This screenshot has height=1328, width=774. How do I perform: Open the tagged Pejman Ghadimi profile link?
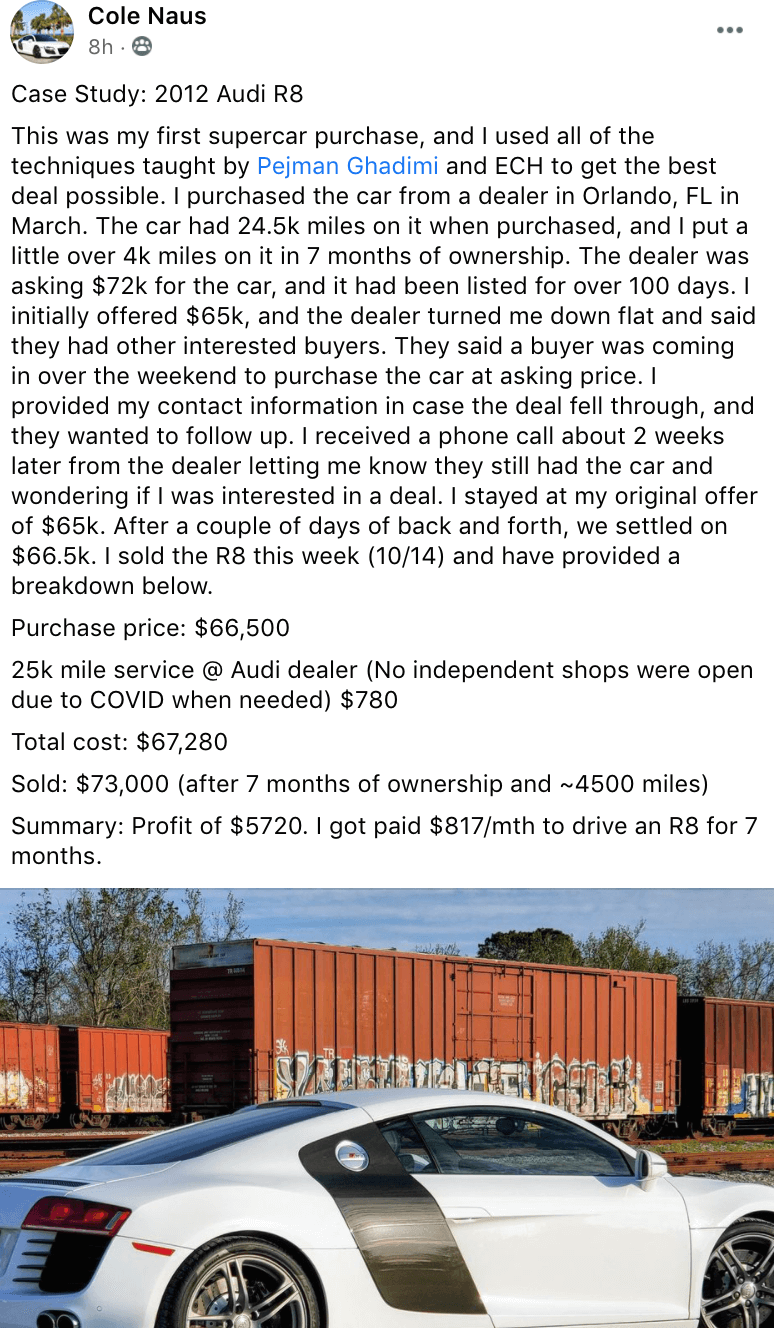(x=347, y=165)
